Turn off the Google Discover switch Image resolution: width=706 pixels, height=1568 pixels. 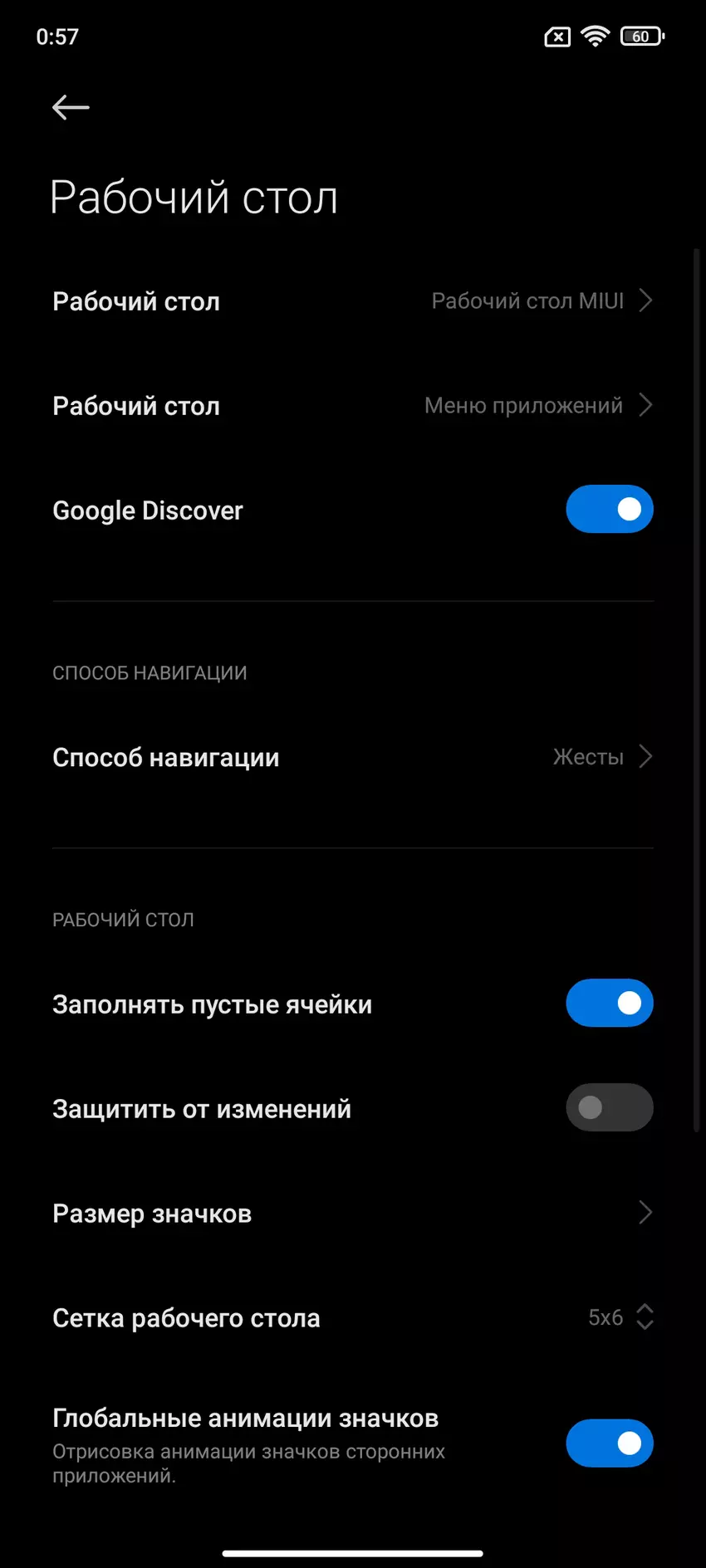[609, 509]
